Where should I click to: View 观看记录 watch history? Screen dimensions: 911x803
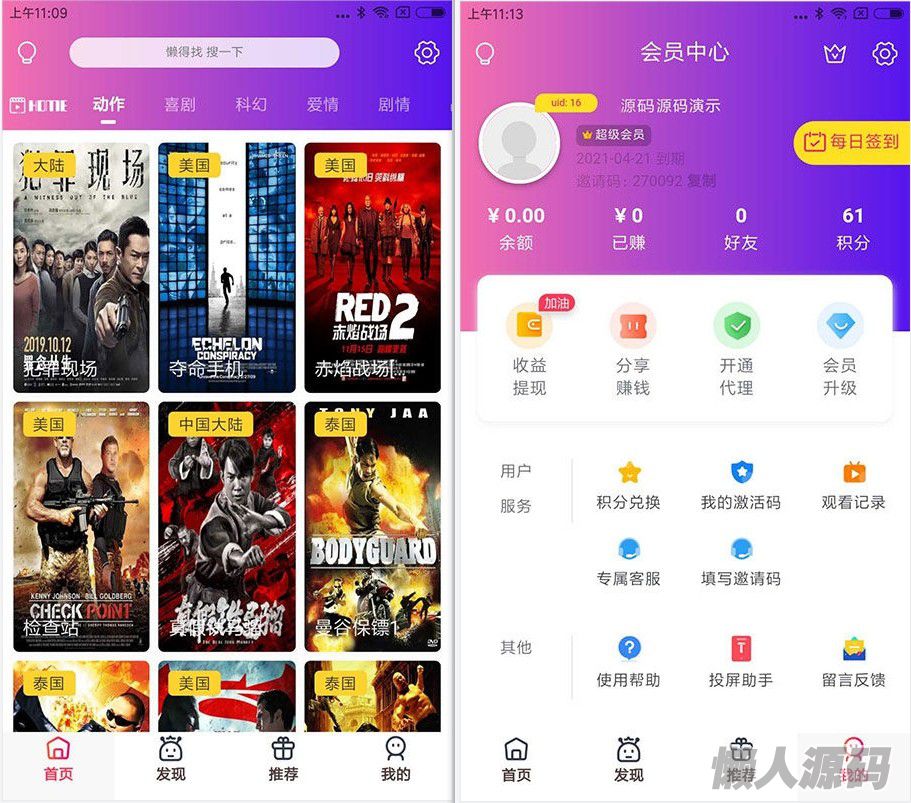tap(853, 485)
